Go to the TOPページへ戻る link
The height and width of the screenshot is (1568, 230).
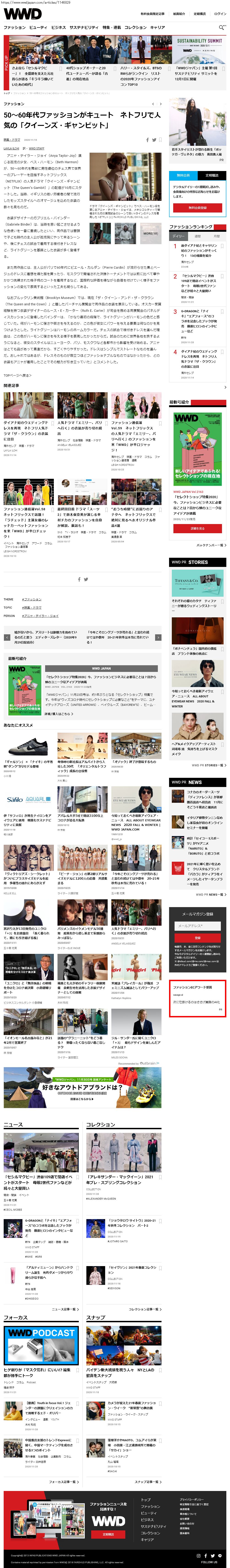pyautogui.click(x=17, y=375)
